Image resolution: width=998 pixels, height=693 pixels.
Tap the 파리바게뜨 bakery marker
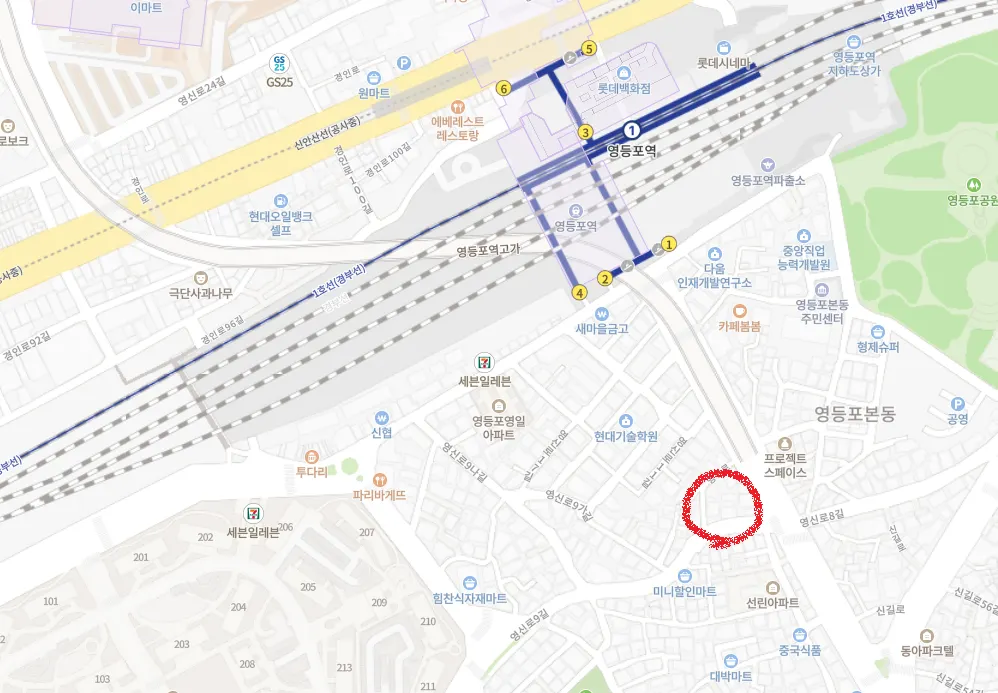tap(379, 480)
